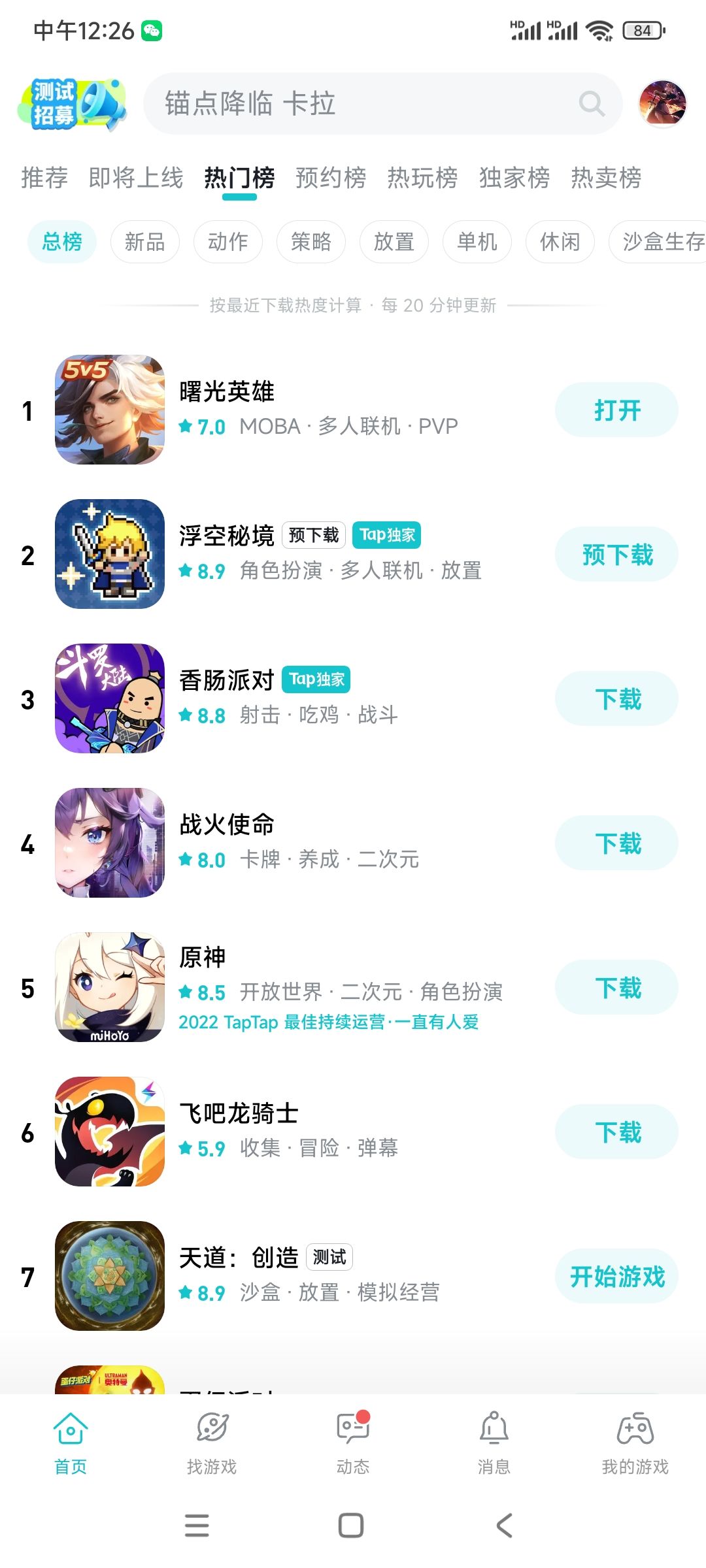The width and height of the screenshot is (706, 1568).
Task: Tap 开始游戏 for 天道：创造
Action: click(617, 1277)
